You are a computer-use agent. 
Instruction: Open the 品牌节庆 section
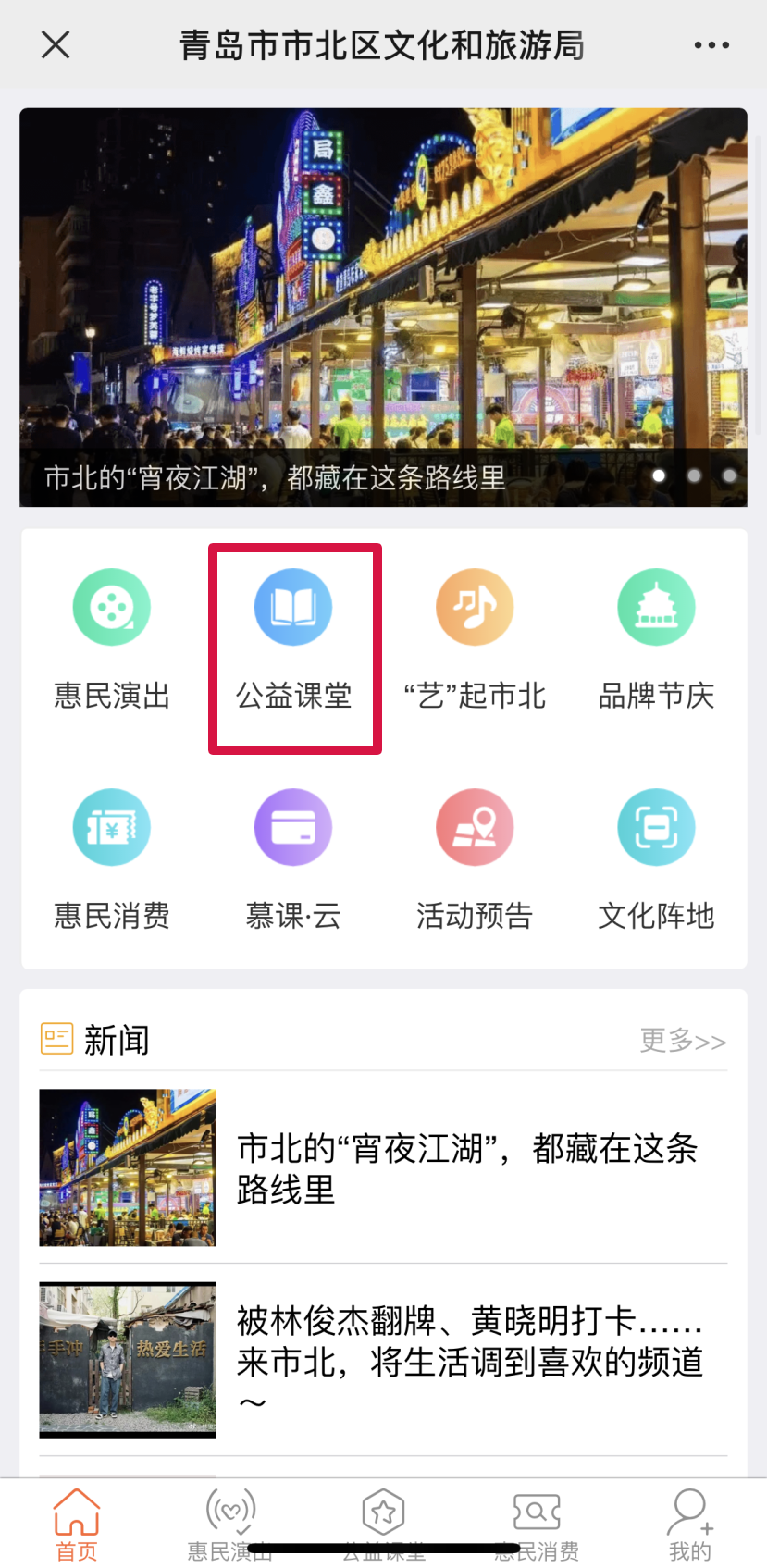(x=656, y=638)
